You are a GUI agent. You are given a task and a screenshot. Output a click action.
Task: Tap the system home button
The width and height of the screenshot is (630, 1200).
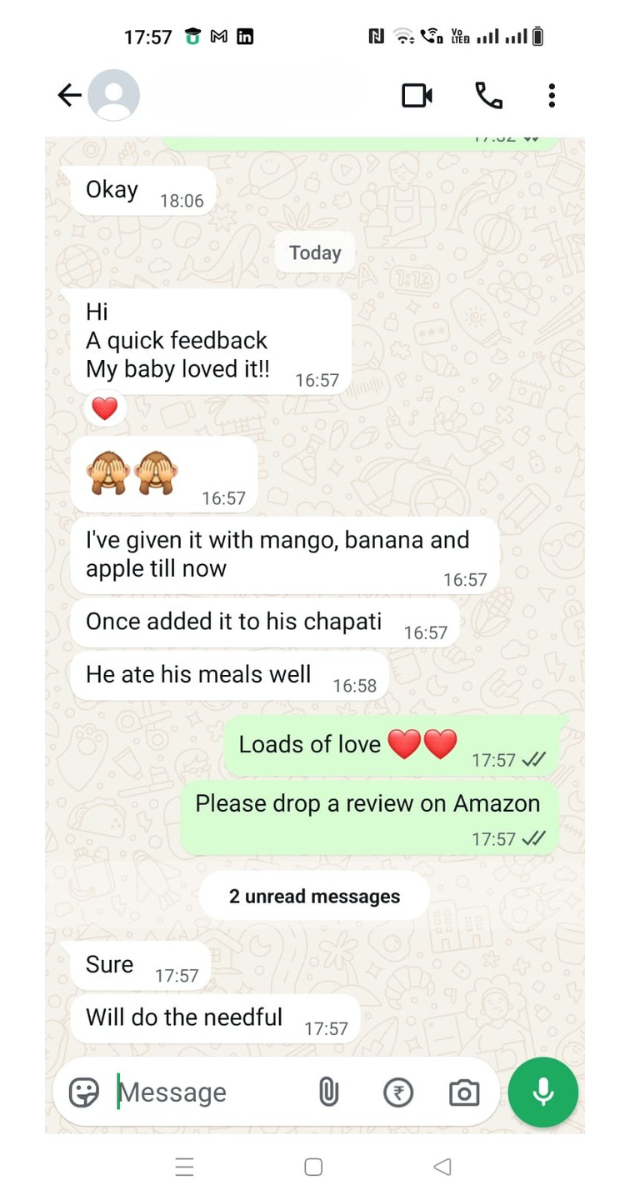pos(313,1167)
